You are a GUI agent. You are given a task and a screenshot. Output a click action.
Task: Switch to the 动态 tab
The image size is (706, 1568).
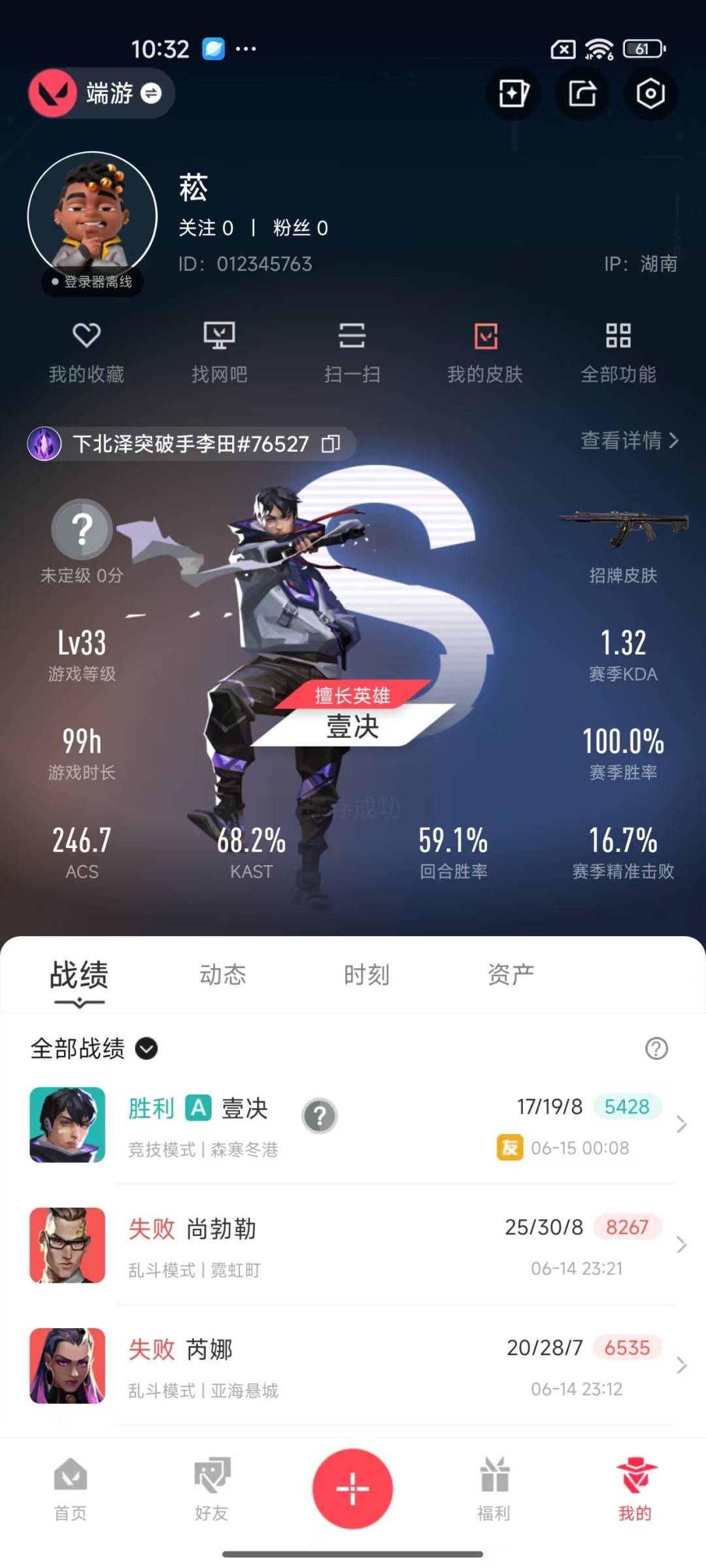(223, 975)
